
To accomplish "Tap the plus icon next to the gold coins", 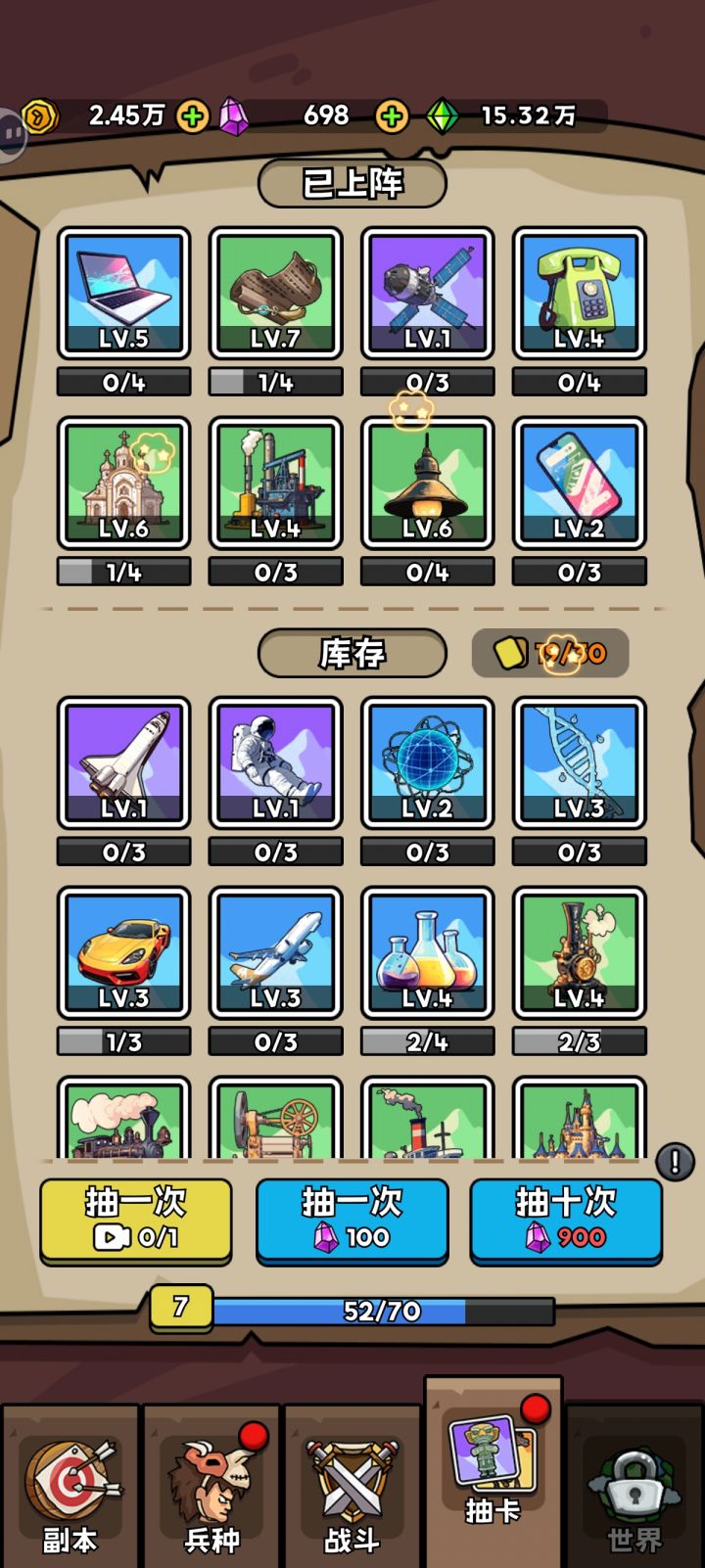I will pos(194,116).
